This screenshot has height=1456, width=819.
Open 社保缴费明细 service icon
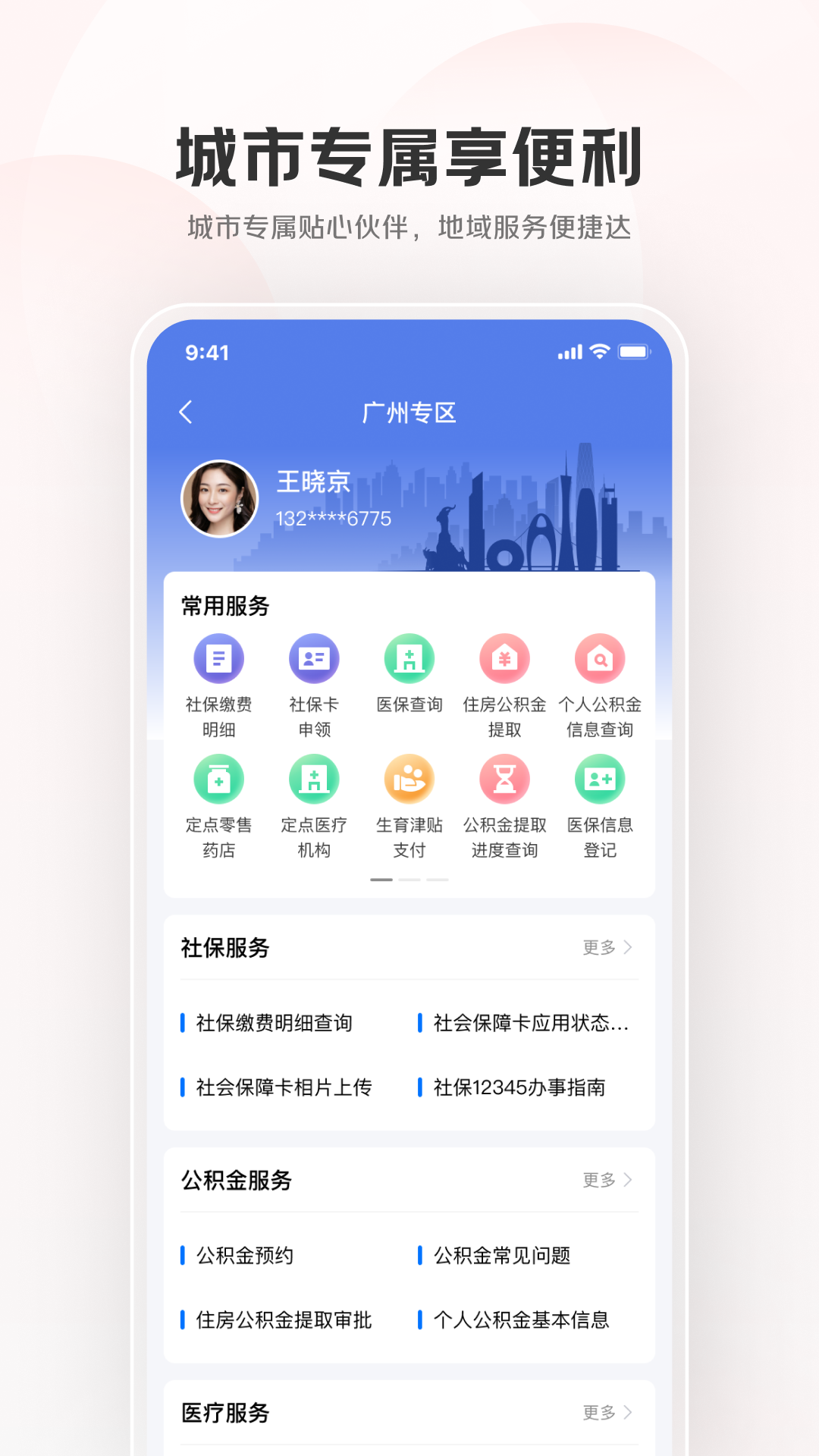click(x=219, y=659)
